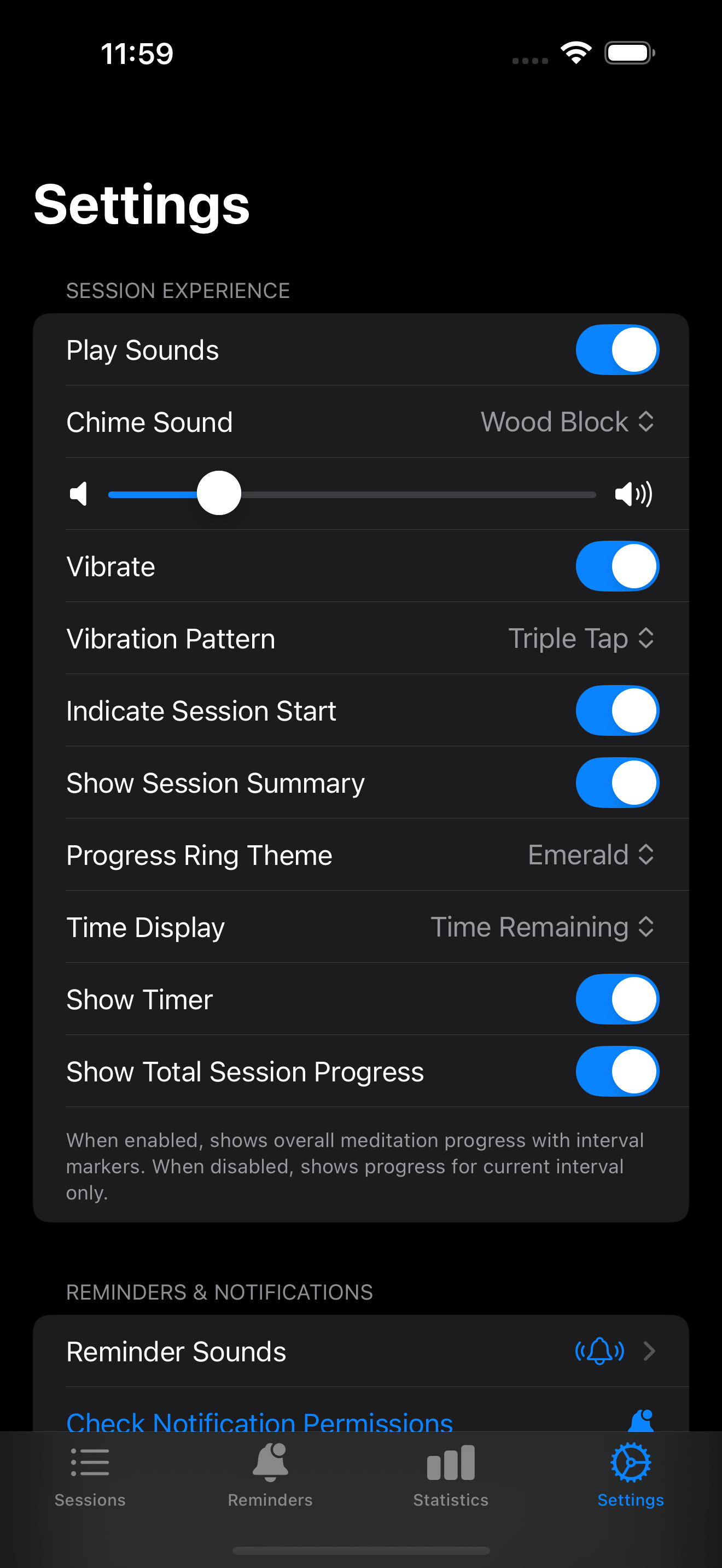Tap the maximum volume speaker icon
Screen dimensions: 722x1568
click(635, 494)
